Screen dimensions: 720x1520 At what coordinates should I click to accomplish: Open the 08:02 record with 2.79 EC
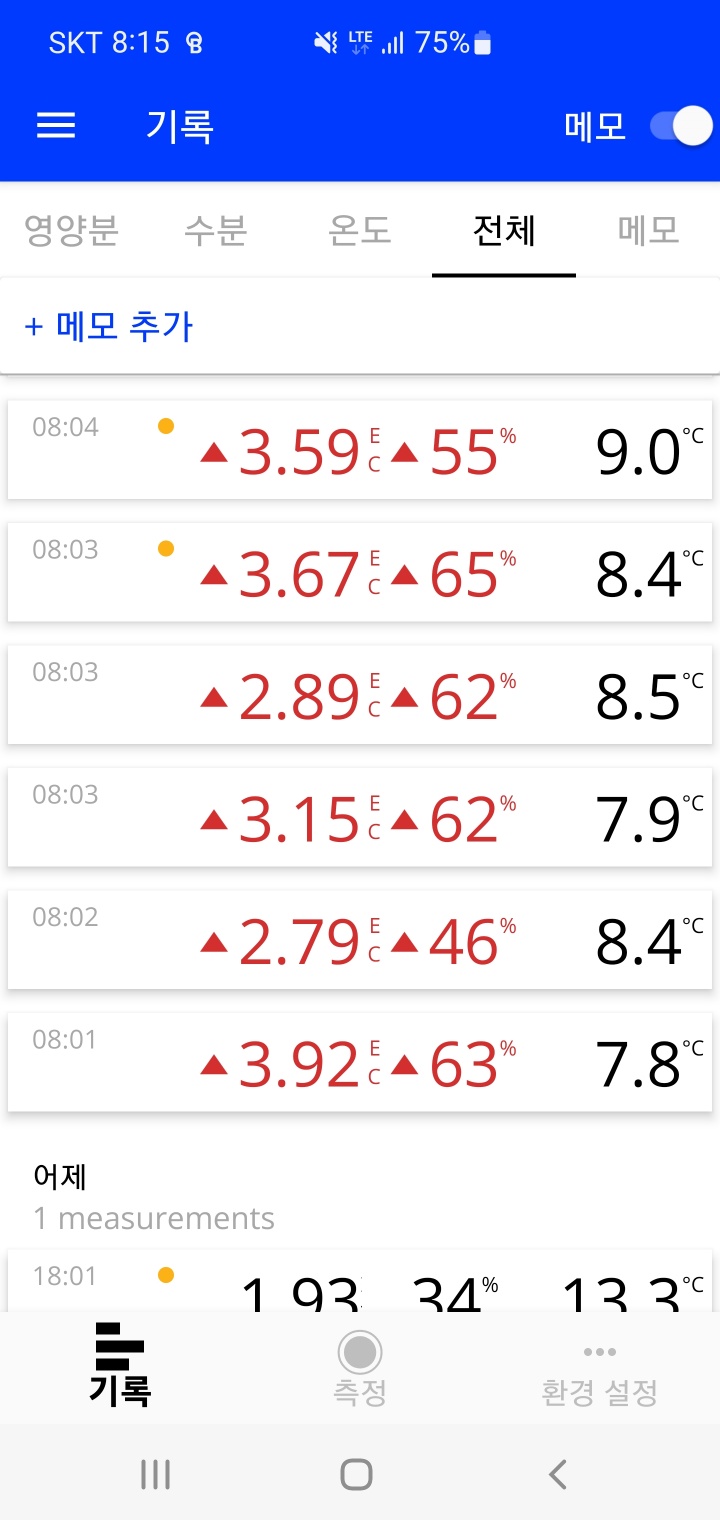point(360,940)
